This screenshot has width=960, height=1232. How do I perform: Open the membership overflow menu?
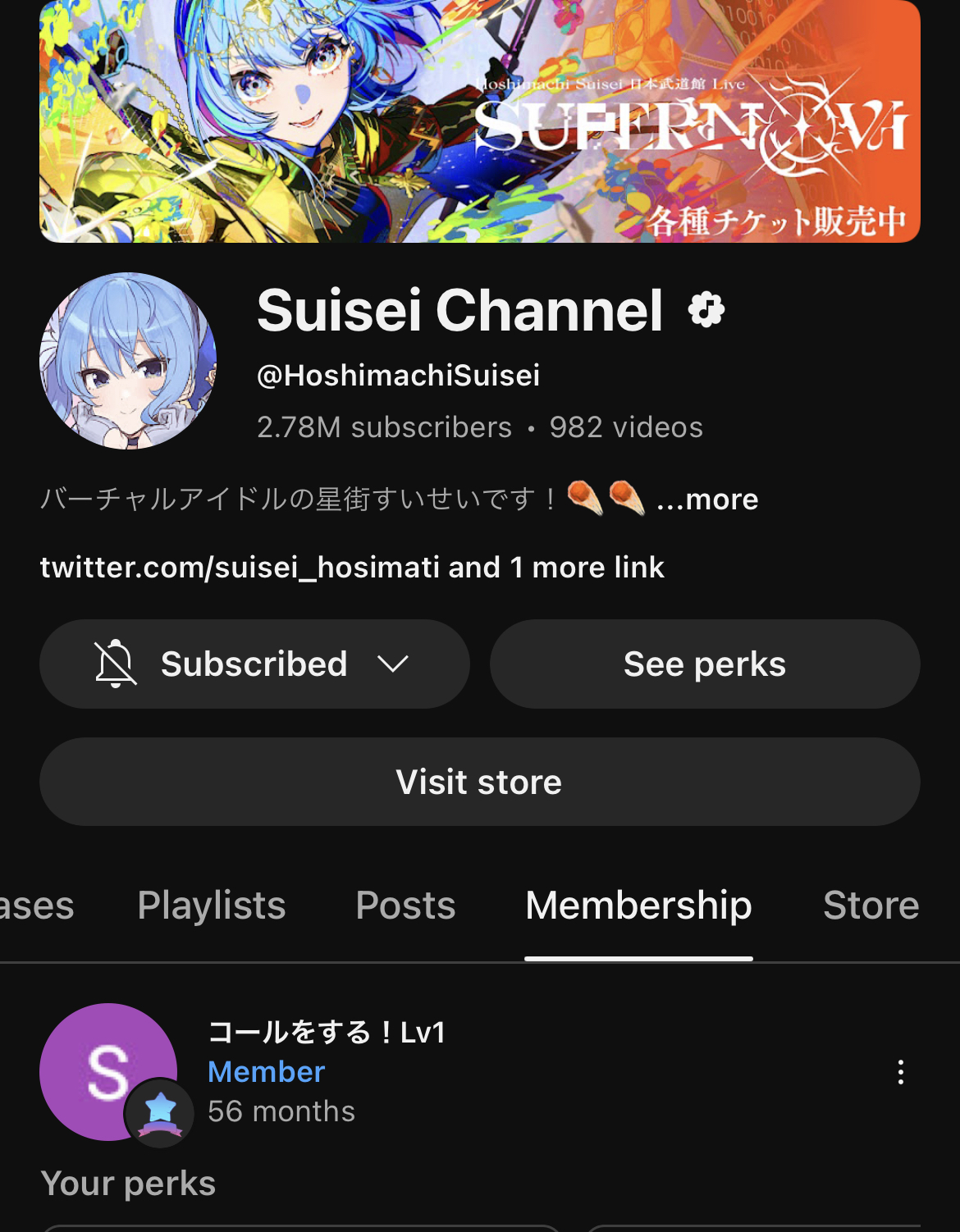click(900, 1072)
